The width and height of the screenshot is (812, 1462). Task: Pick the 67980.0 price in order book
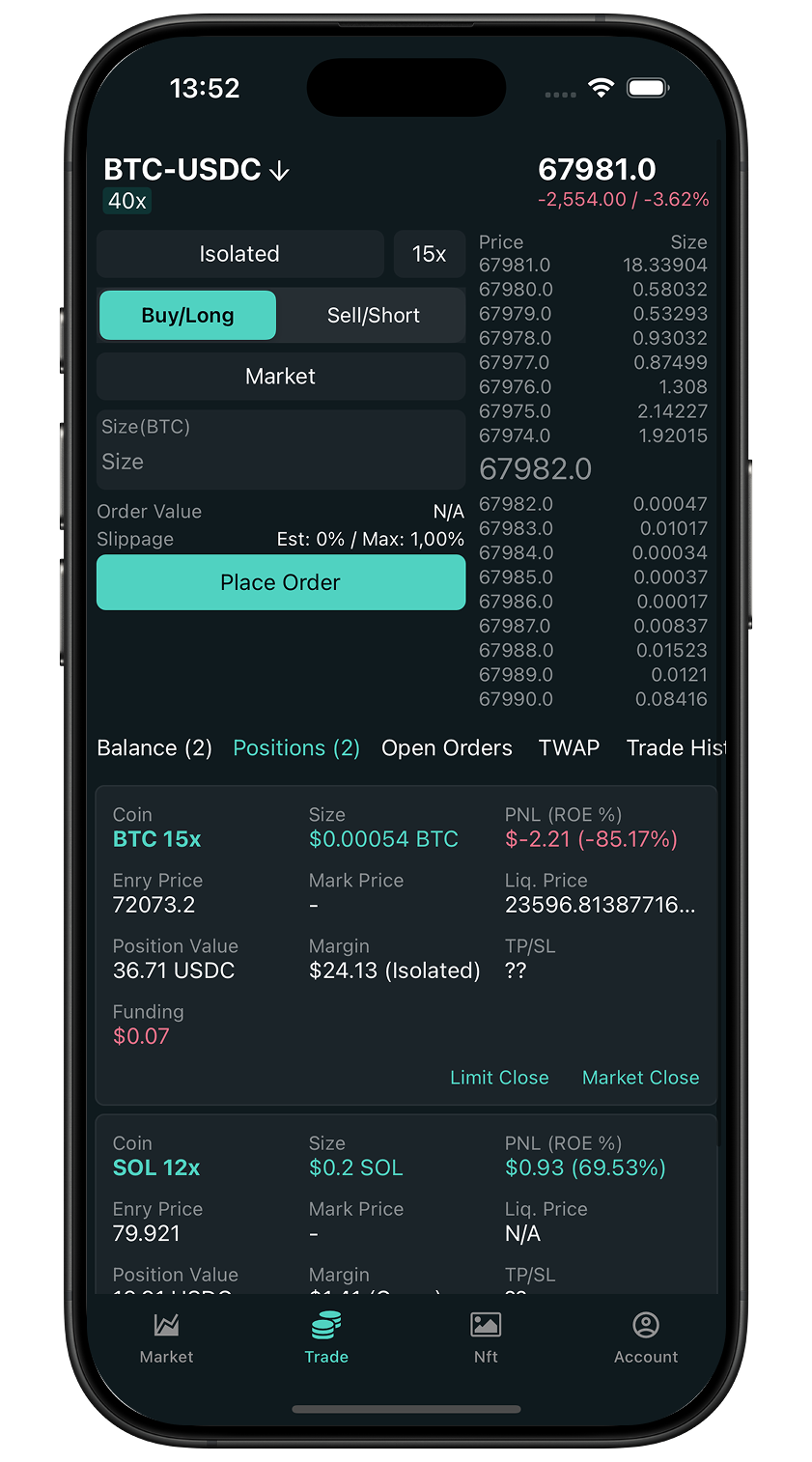pos(516,290)
